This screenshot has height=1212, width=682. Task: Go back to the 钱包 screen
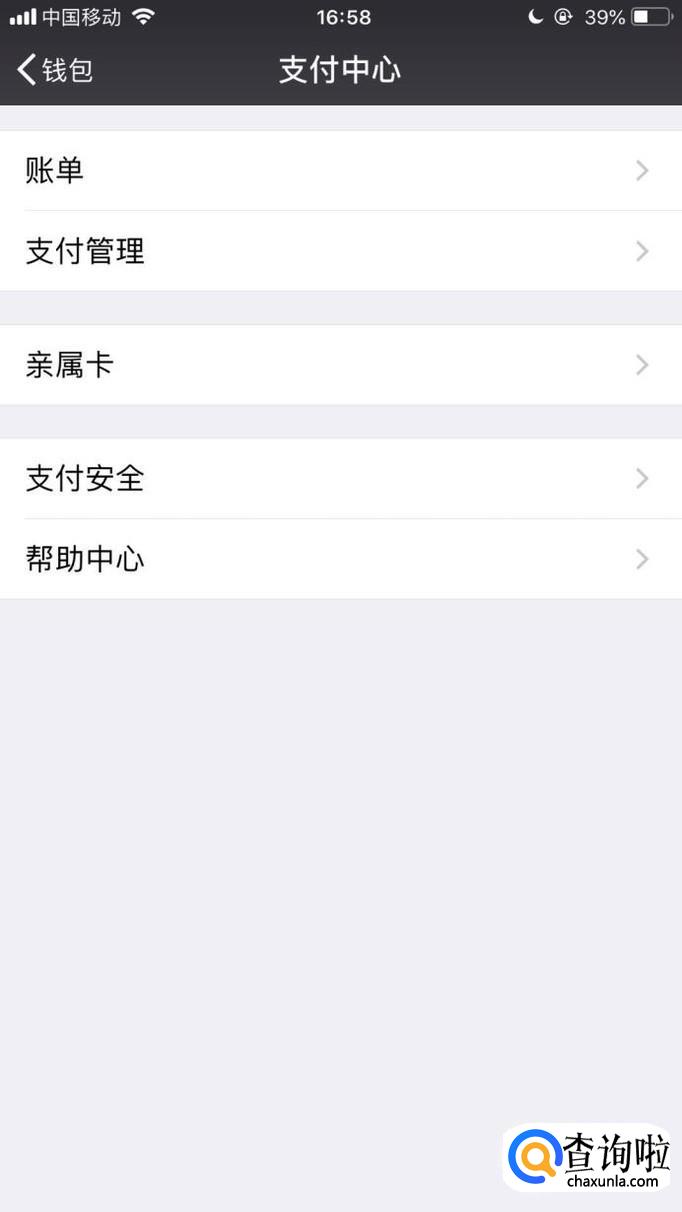pyautogui.click(x=56, y=70)
